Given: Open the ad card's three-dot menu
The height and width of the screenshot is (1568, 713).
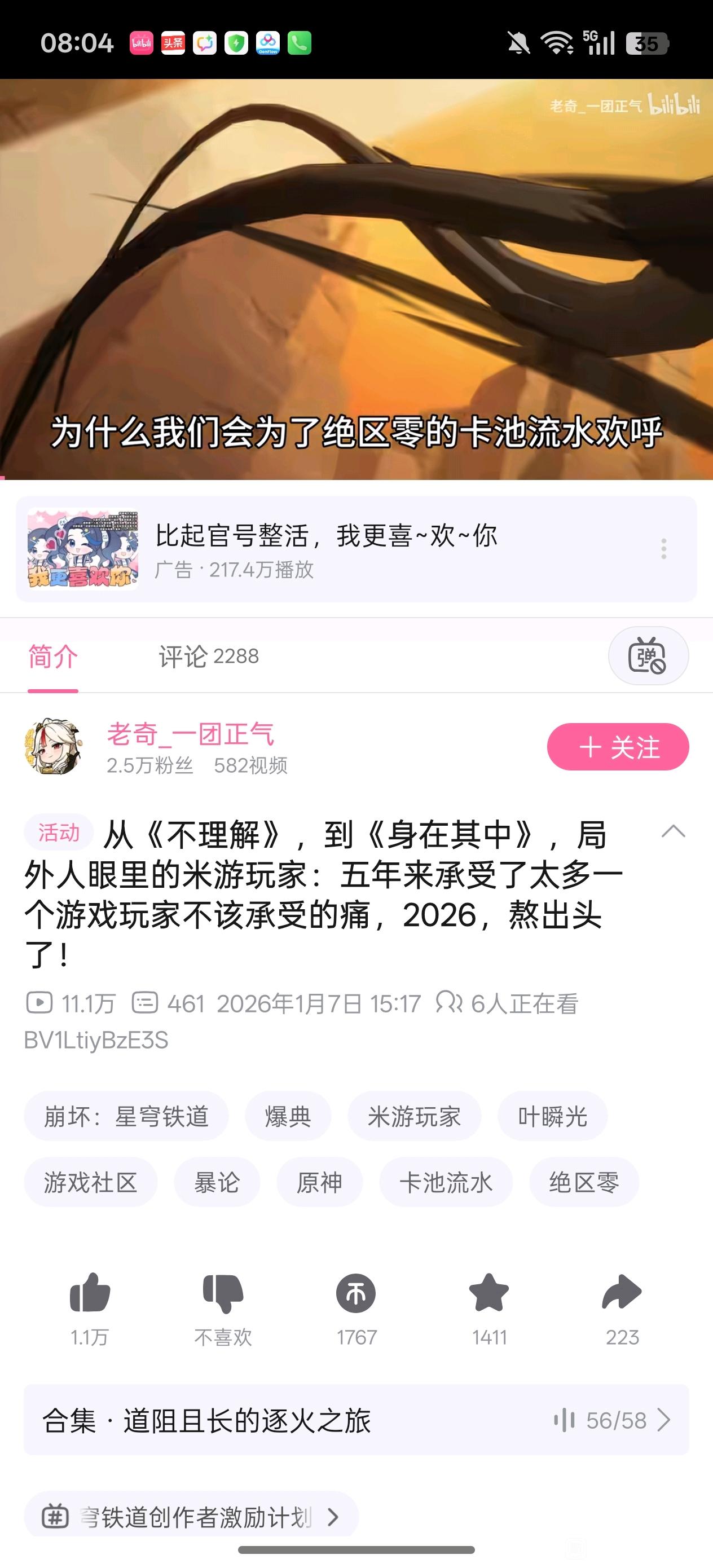Looking at the screenshot, I should click(x=664, y=548).
